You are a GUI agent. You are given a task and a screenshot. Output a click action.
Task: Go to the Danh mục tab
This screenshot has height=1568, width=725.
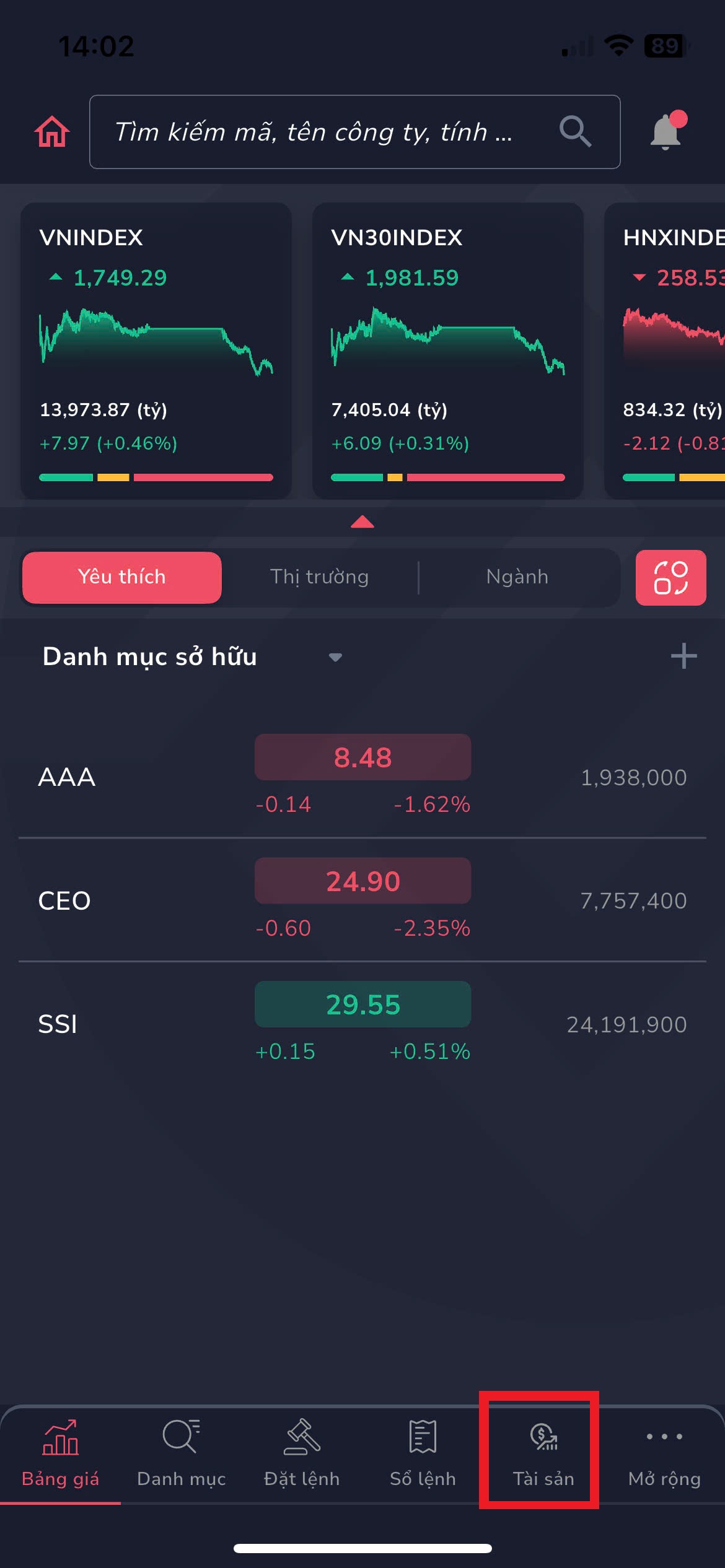tap(181, 1453)
